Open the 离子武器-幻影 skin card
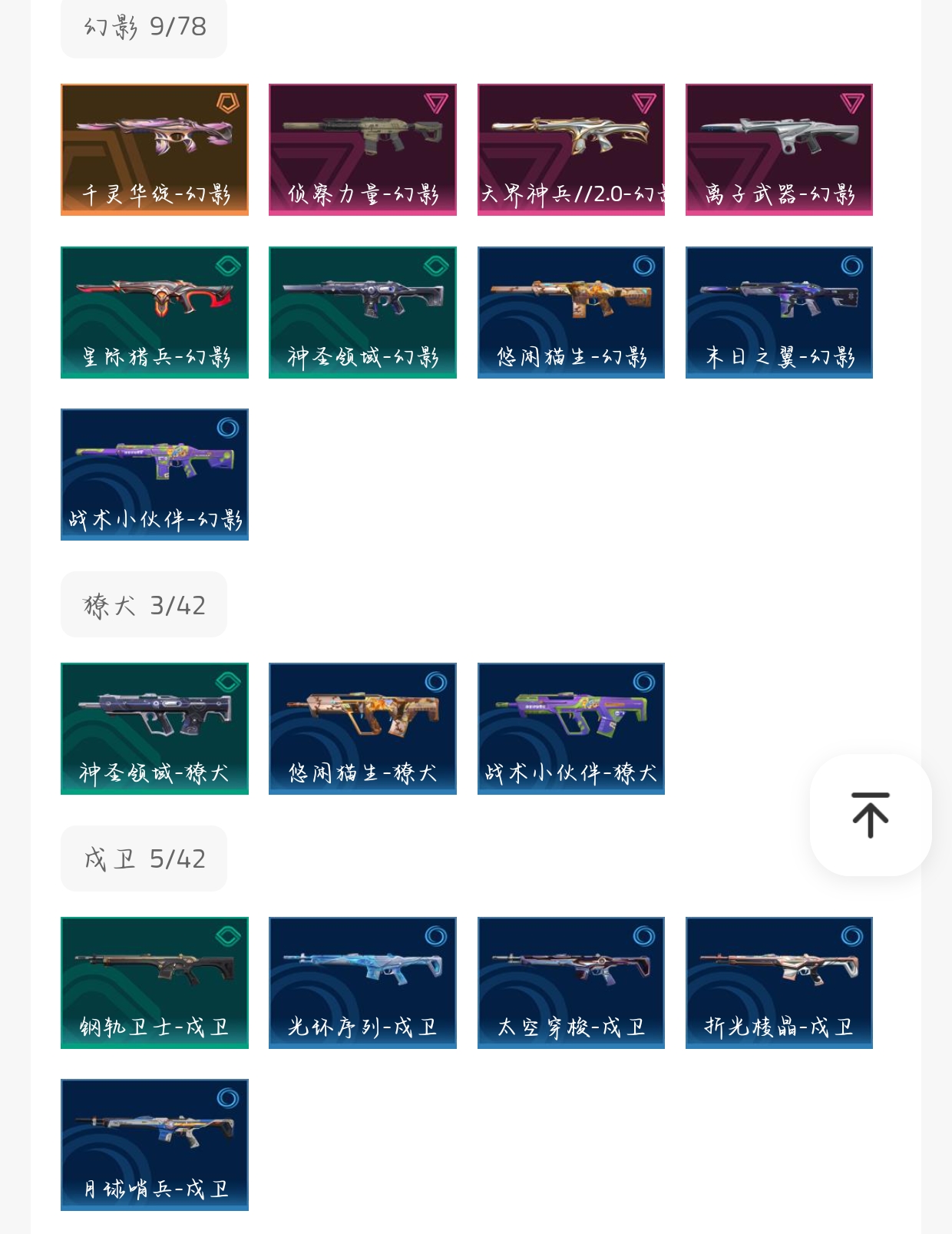The height and width of the screenshot is (1234, 952). tap(778, 150)
